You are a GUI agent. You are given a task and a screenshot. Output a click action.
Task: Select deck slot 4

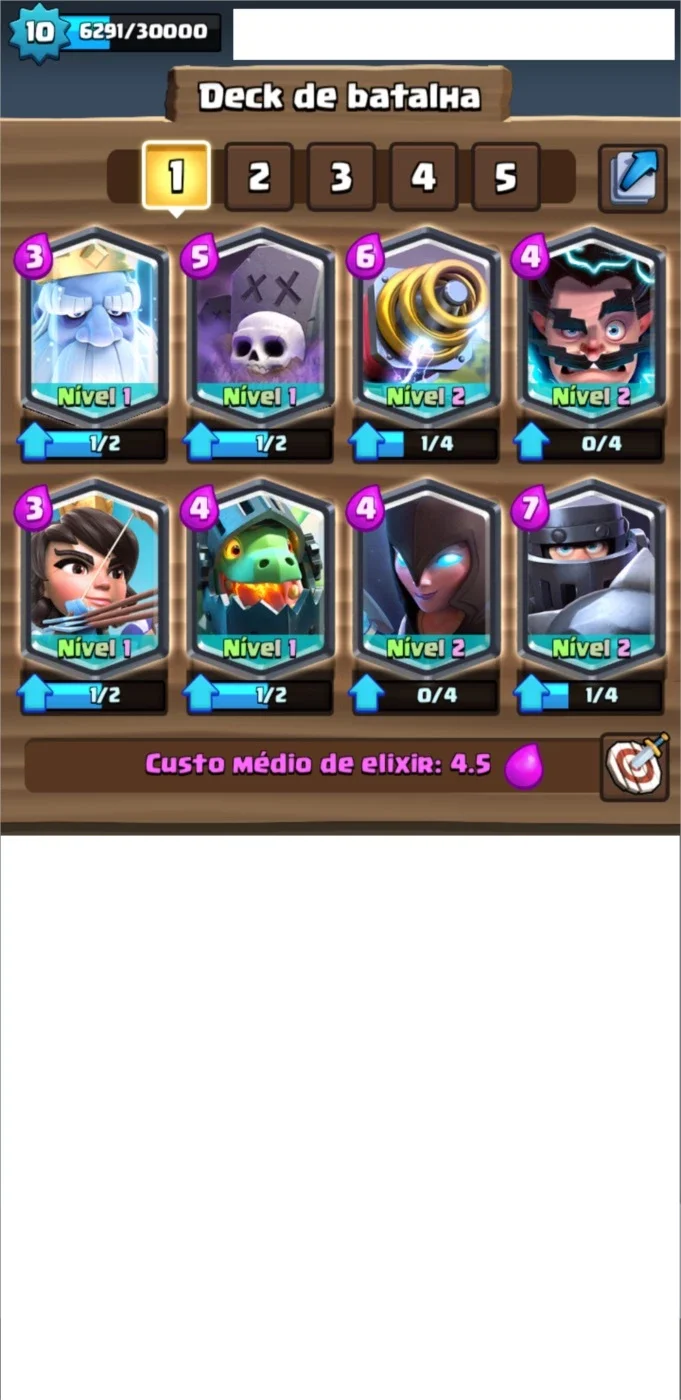[x=424, y=177]
